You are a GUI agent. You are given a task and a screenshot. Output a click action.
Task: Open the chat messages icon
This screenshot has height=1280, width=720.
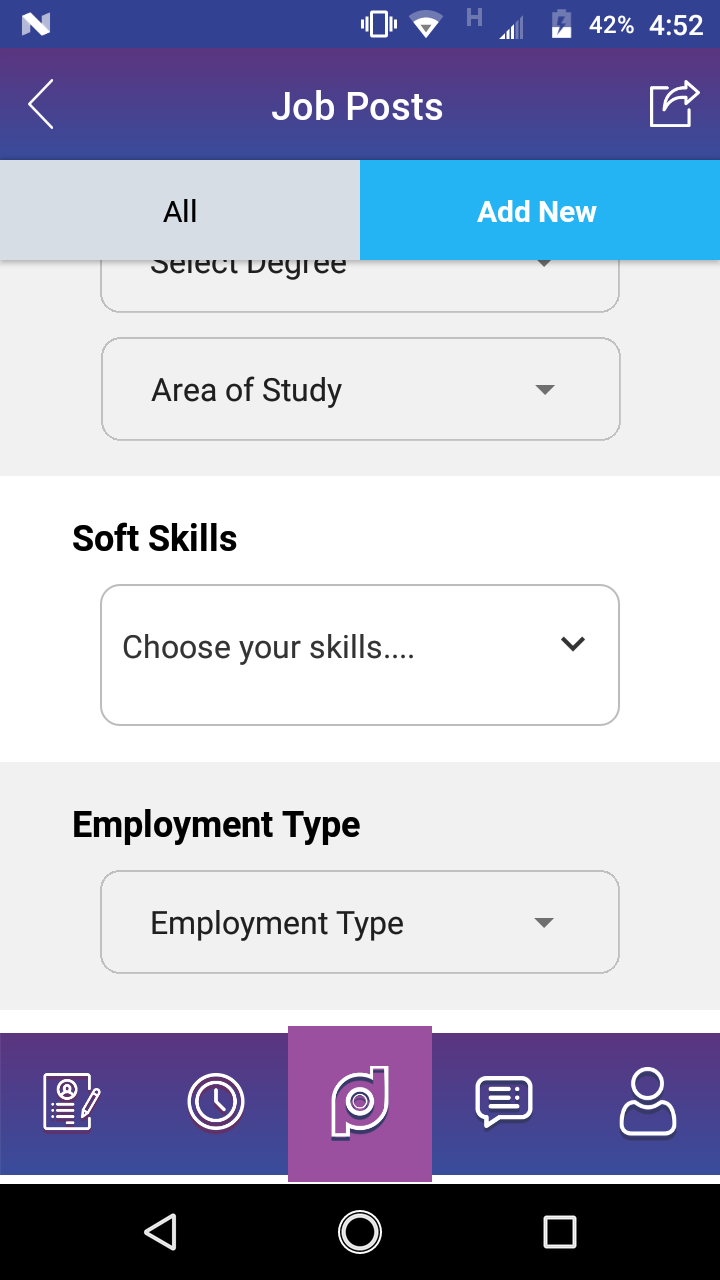pos(503,1103)
